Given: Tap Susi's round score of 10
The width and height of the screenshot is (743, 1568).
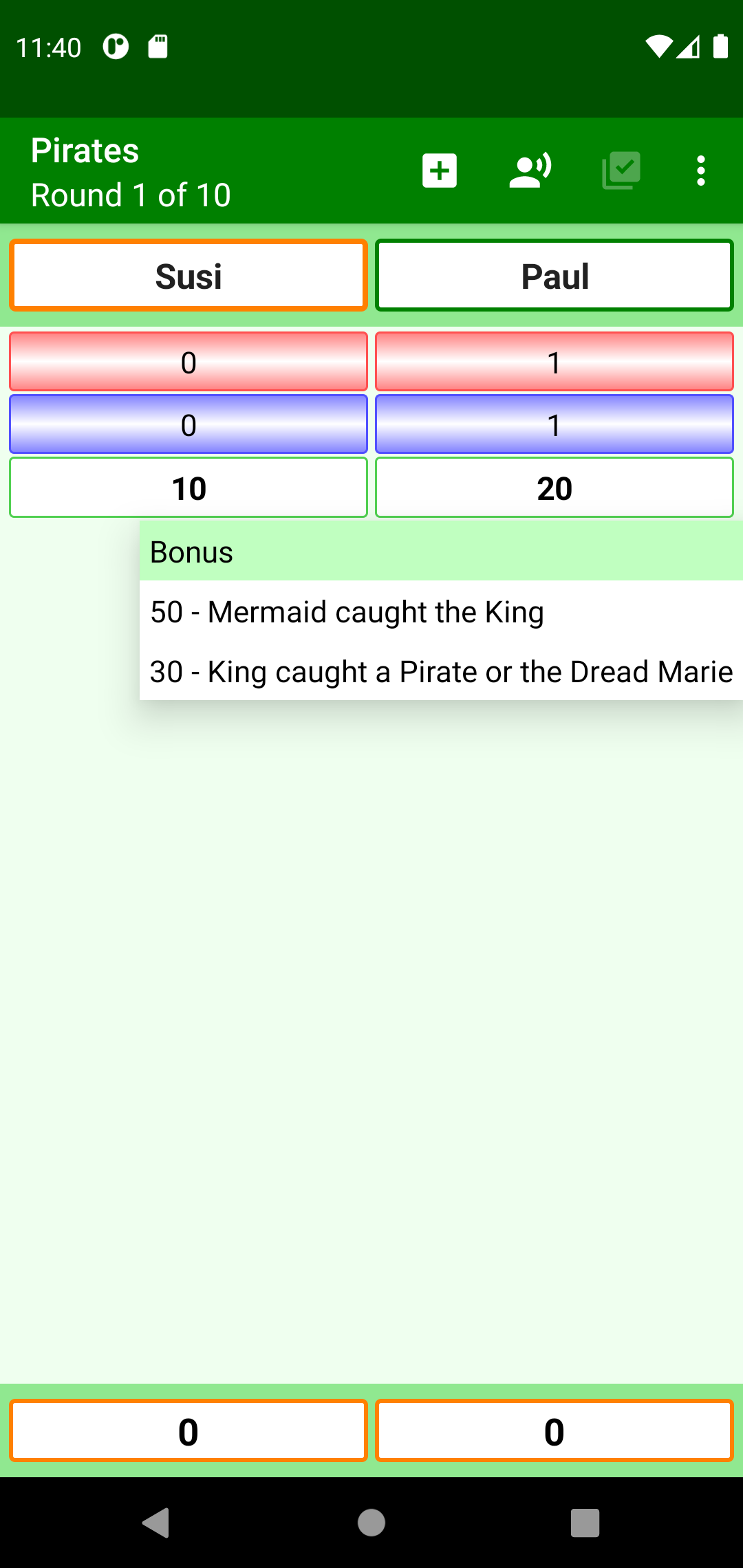Looking at the screenshot, I should (x=189, y=488).
